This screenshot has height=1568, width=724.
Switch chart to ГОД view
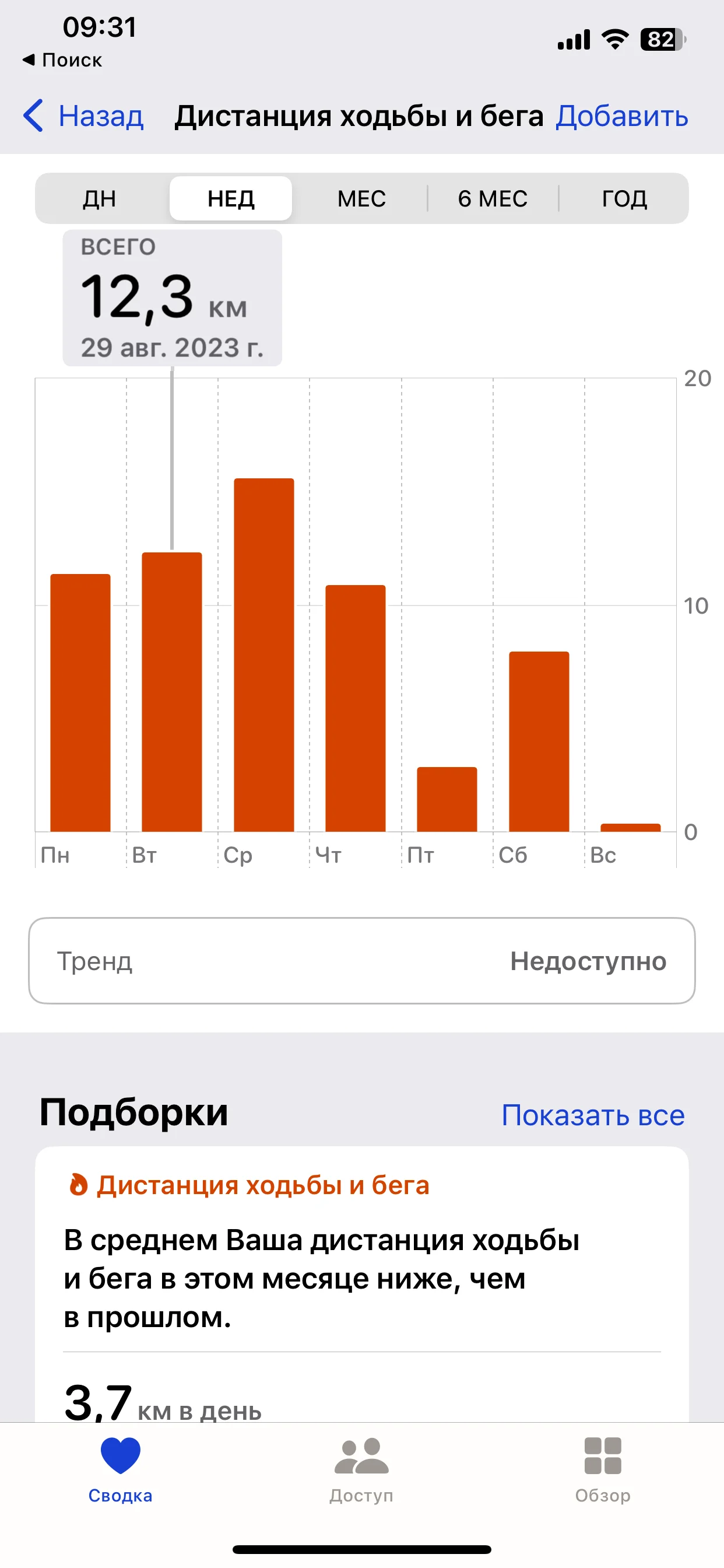tap(624, 198)
